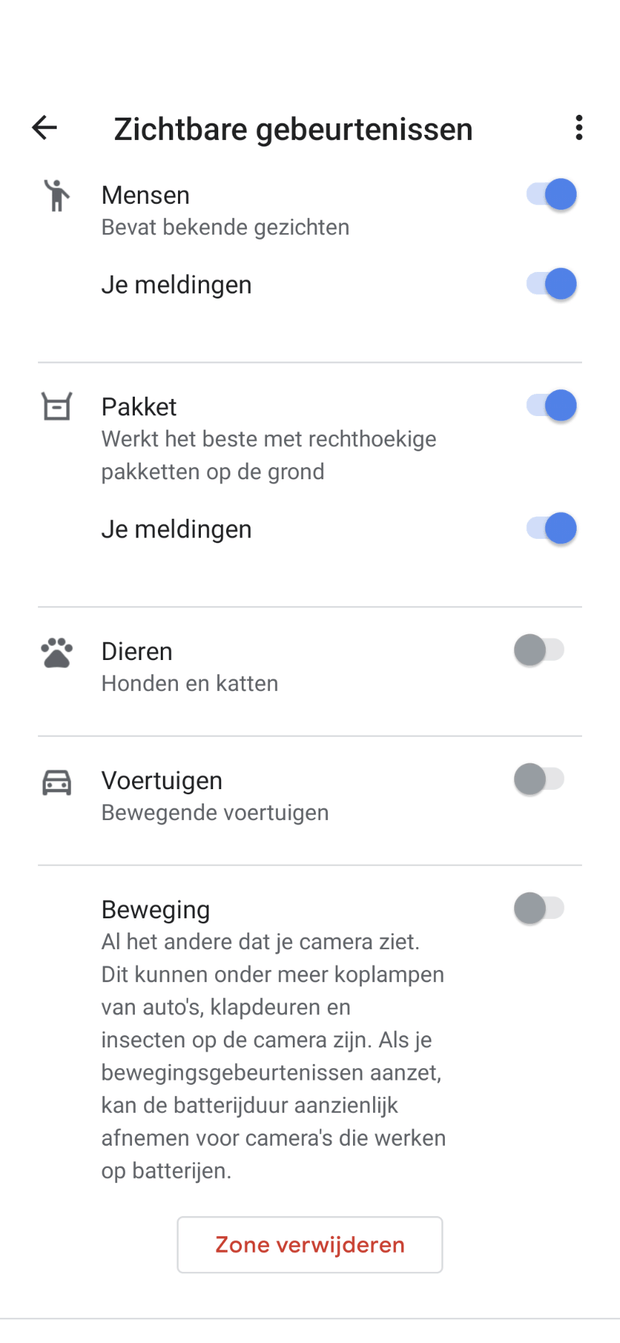This screenshot has width=620, height=1343.
Task: Open the overflow menu
Action: pyautogui.click(x=579, y=128)
